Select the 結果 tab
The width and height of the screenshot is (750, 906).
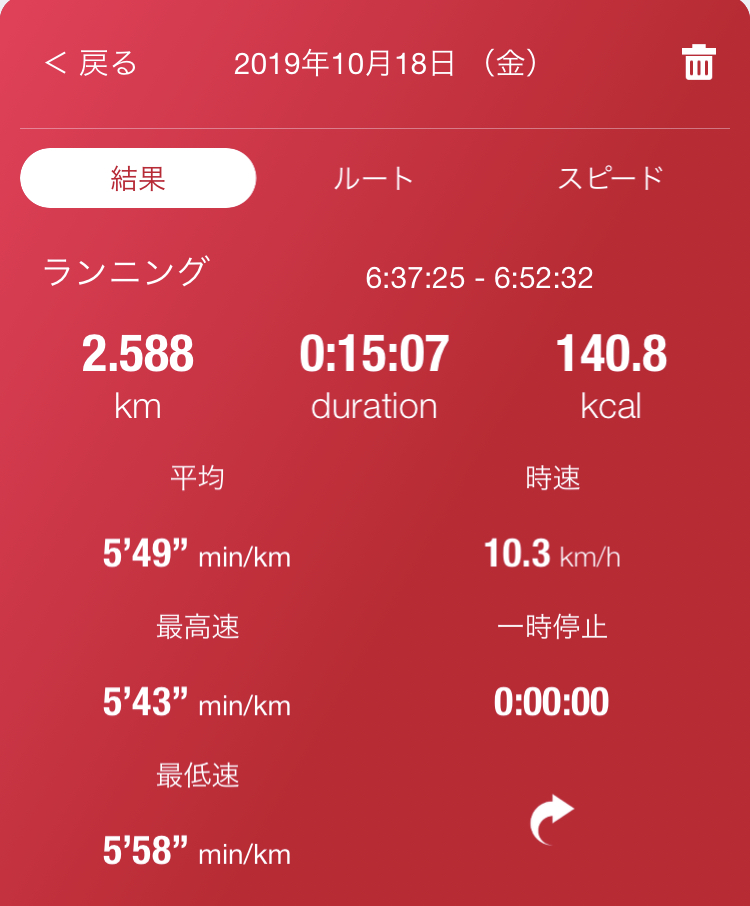pyautogui.click(x=138, y=178)
